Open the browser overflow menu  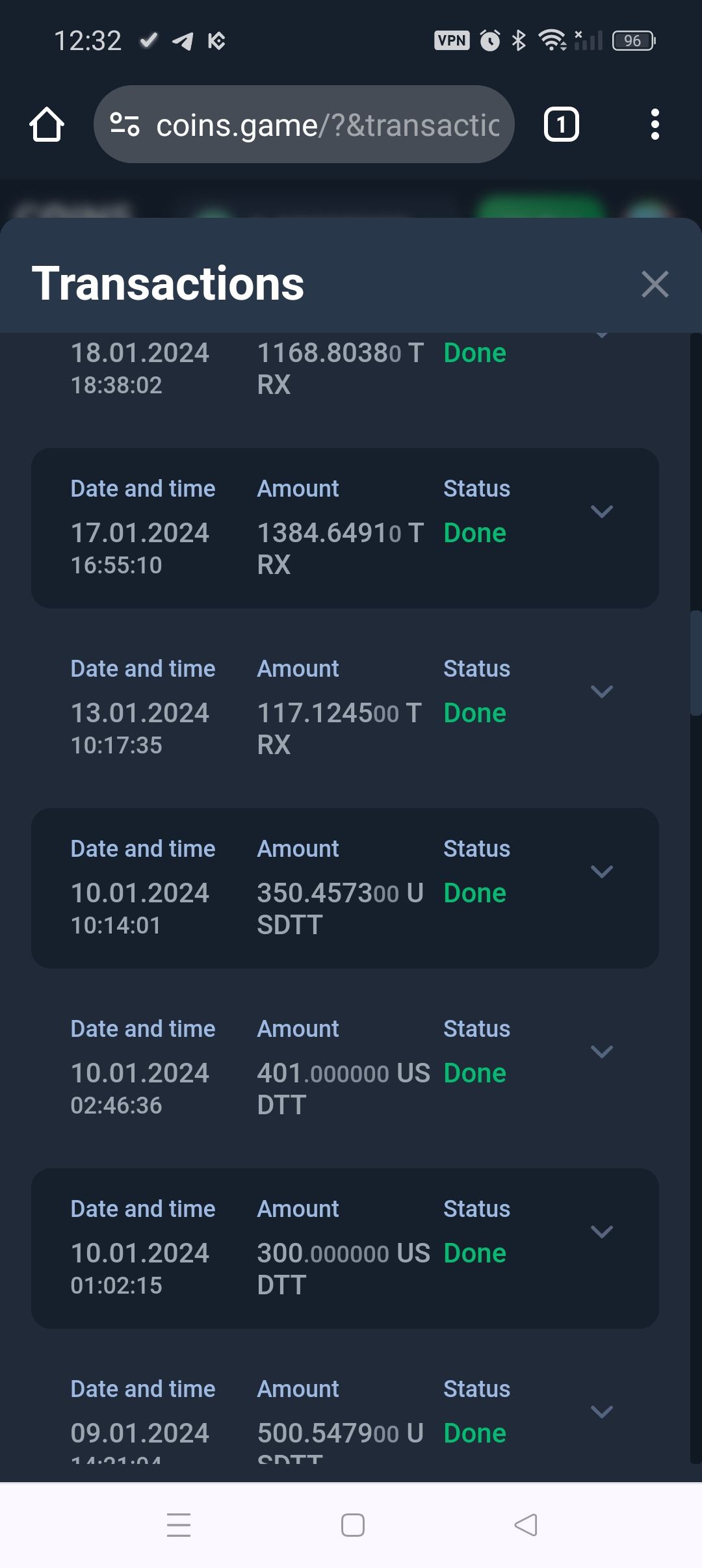[x=655, y=124]
